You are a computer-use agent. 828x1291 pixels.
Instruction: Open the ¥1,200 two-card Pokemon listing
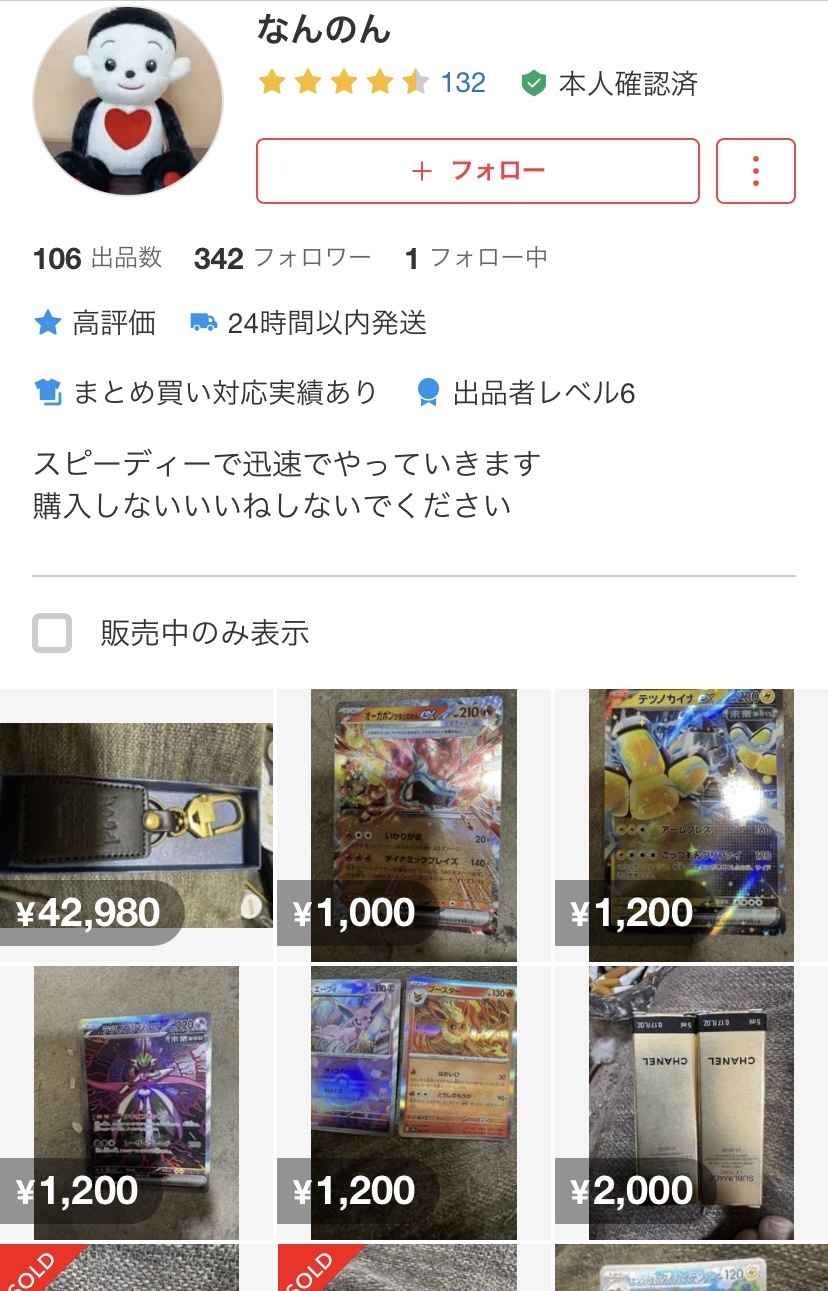tap(413, 1100)
